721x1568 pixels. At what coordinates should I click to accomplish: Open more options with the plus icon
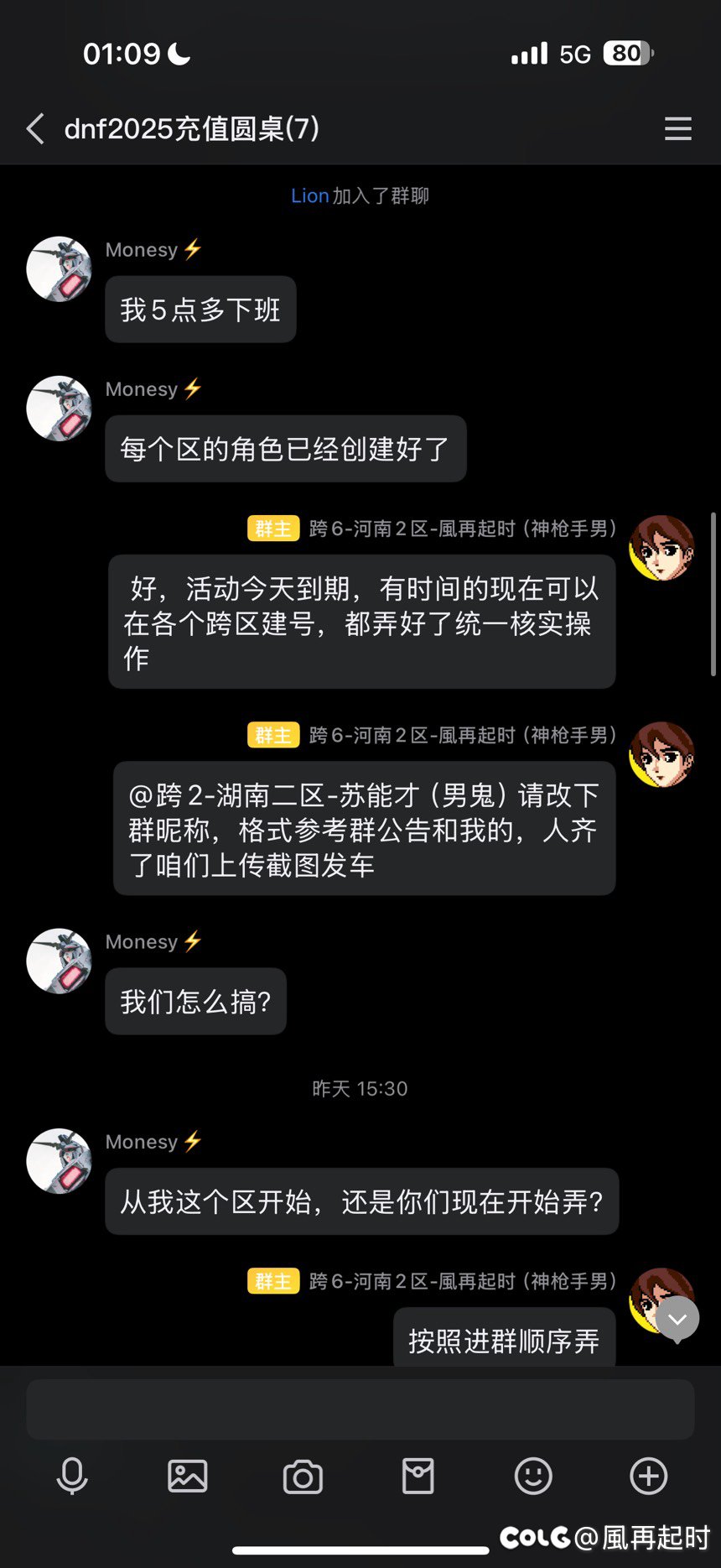tap(649, 1476)
